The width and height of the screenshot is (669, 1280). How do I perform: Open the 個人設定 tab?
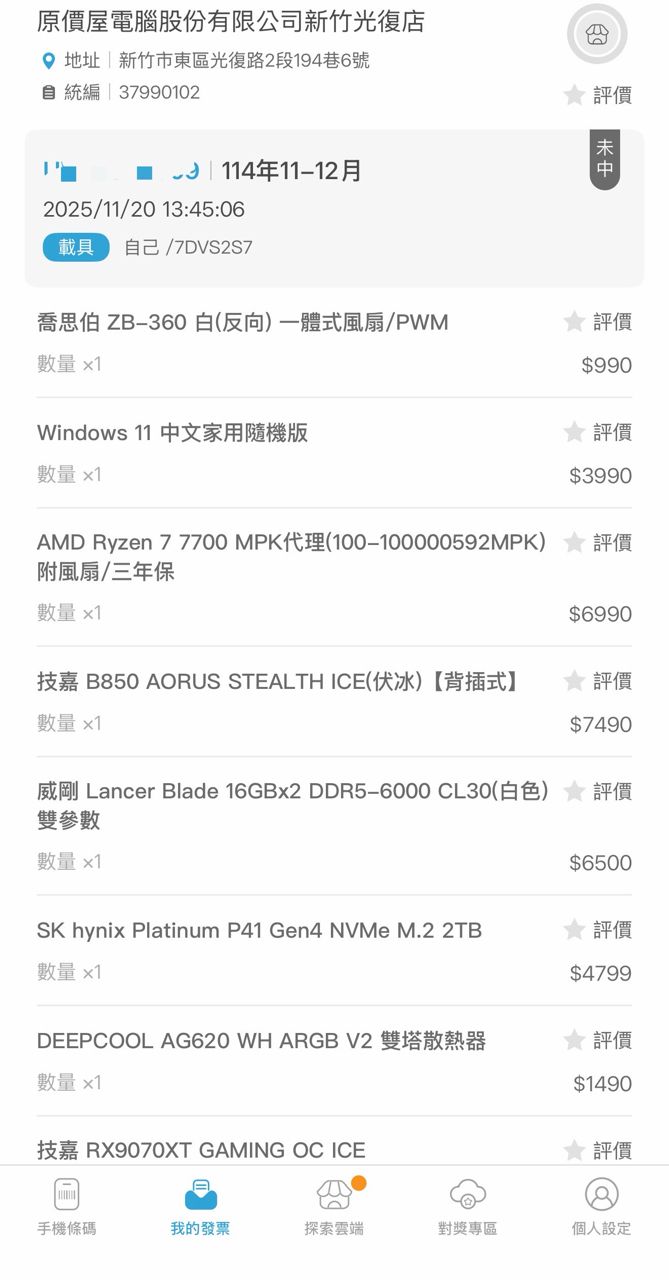[x=601, y=1207]
